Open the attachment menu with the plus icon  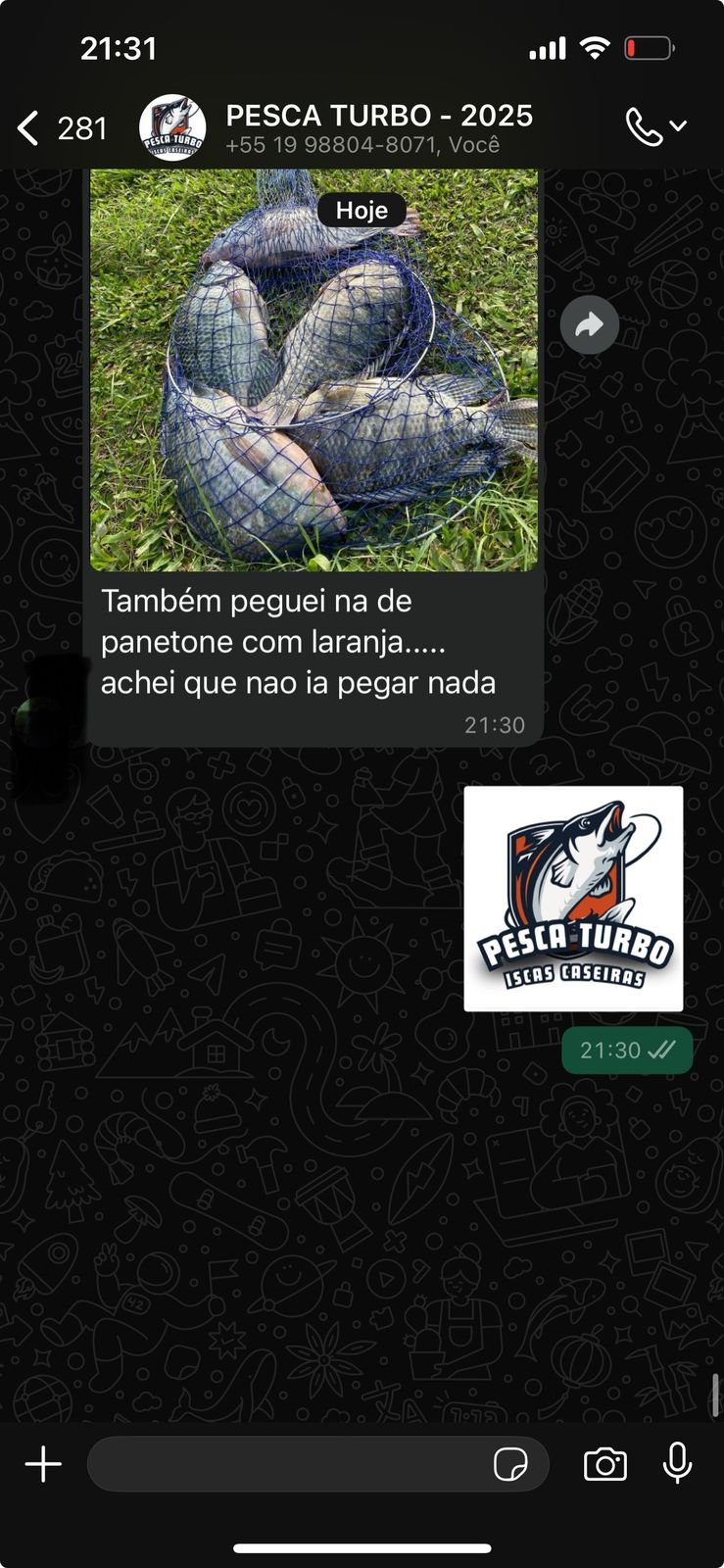click(42, 1464)
